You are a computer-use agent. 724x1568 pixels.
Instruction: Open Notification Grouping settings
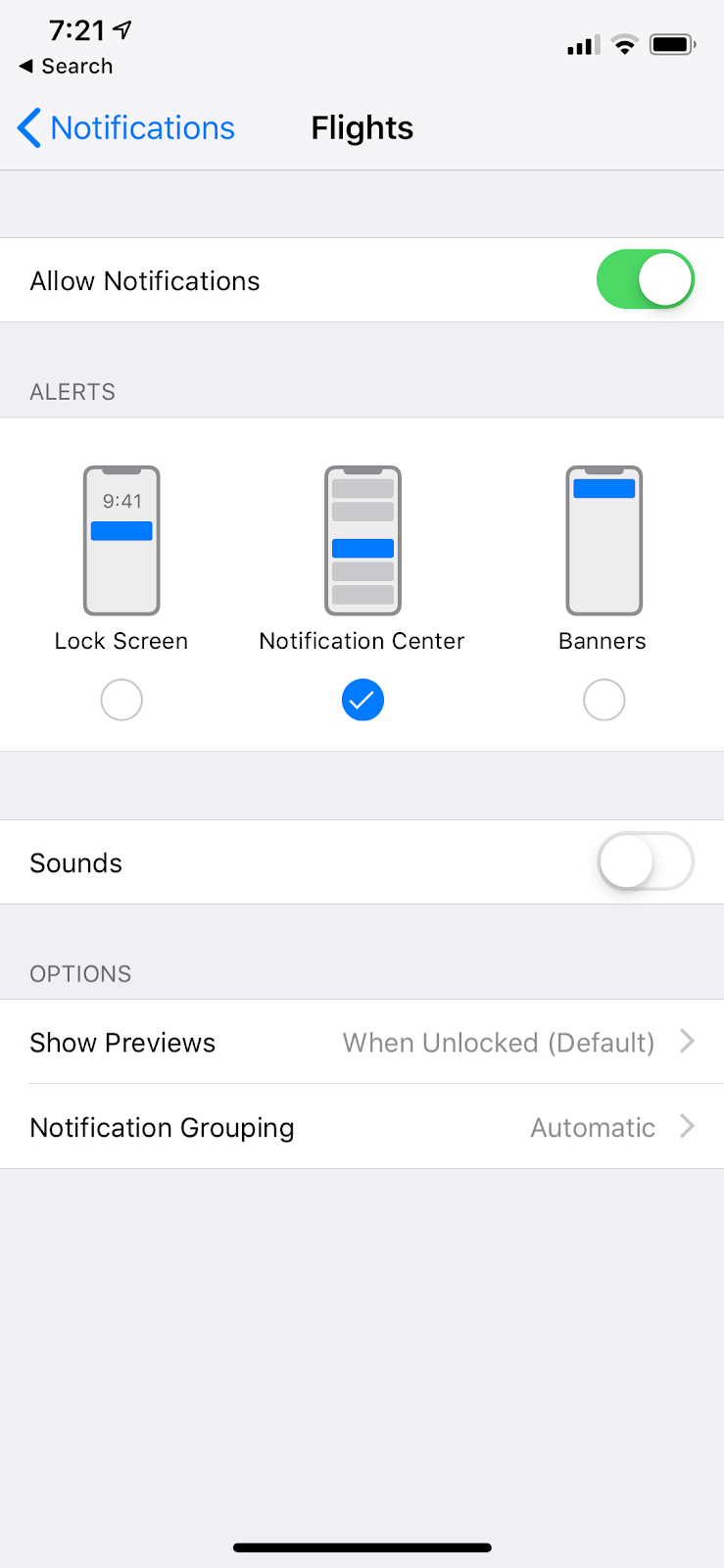(x=362, y=1127)
